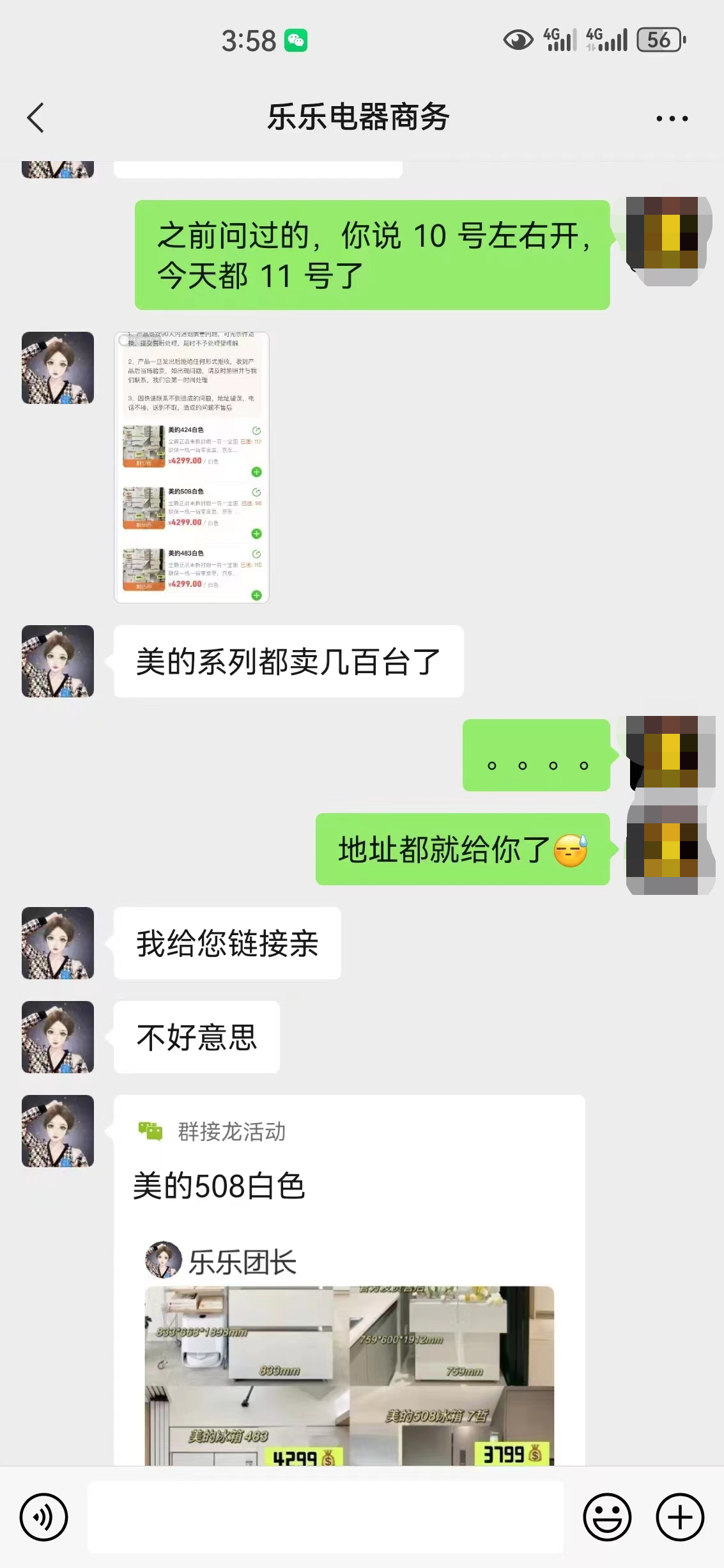Open the plus attachments menu

680,1517
